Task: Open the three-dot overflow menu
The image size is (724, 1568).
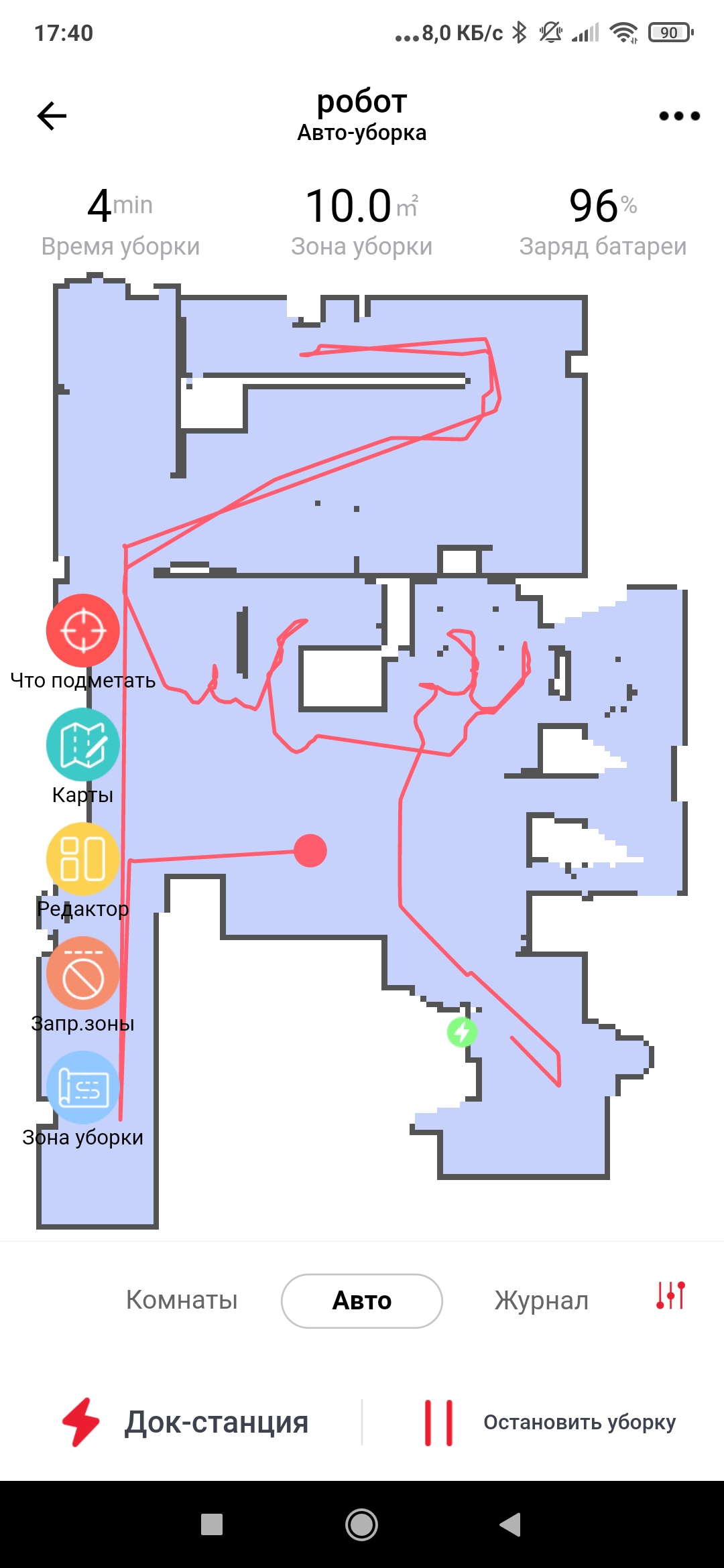Action: 679,116
